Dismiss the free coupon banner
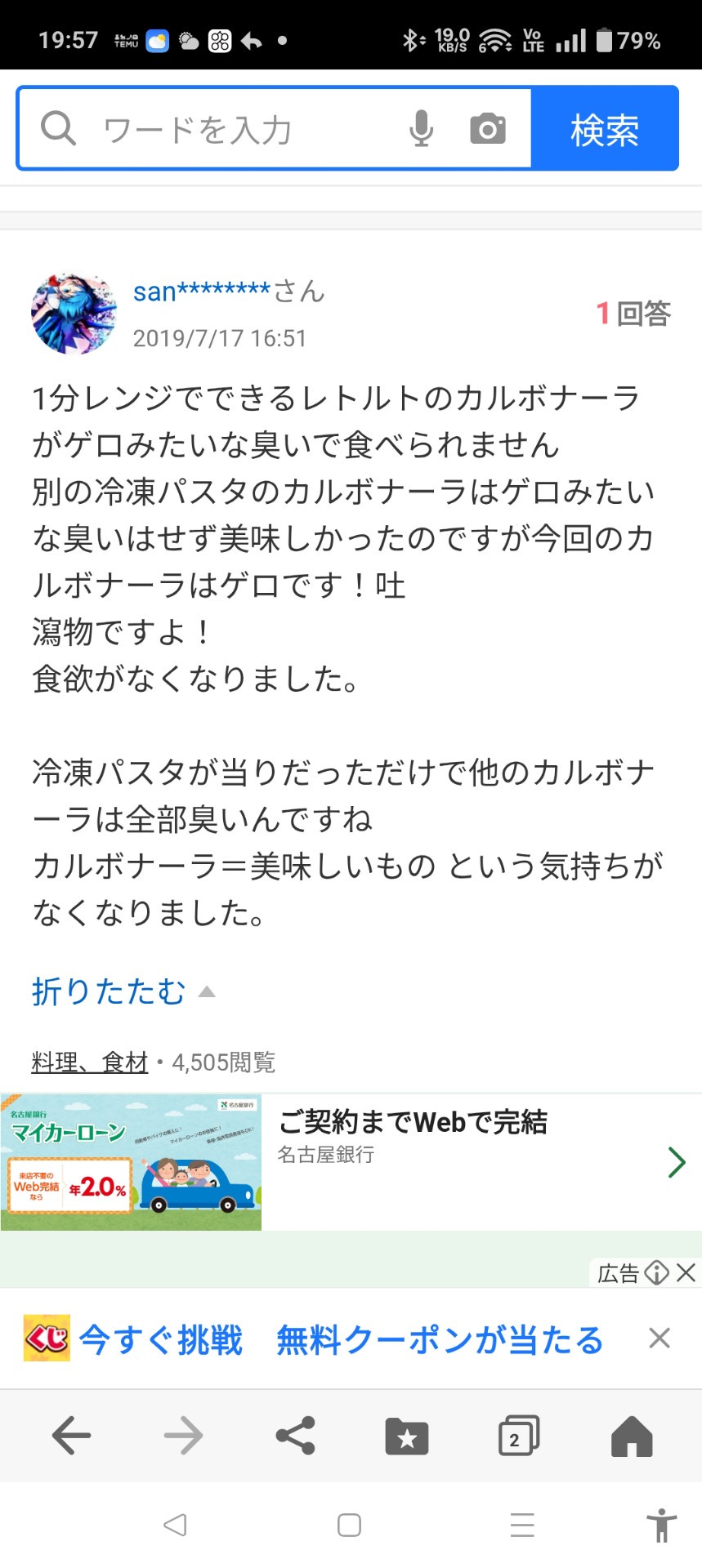 (x=660, y=1338)
